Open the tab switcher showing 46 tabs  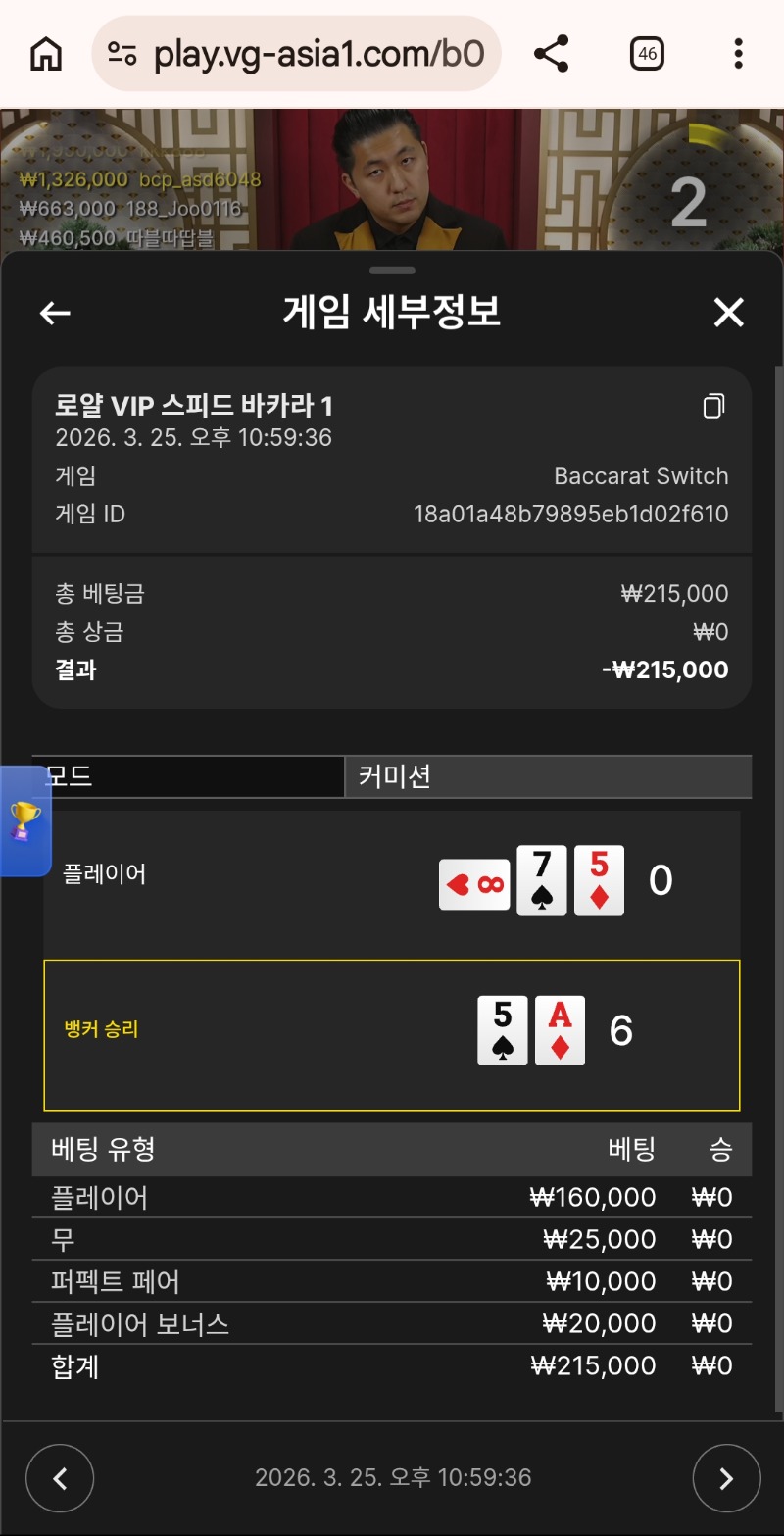click(647, 54)
